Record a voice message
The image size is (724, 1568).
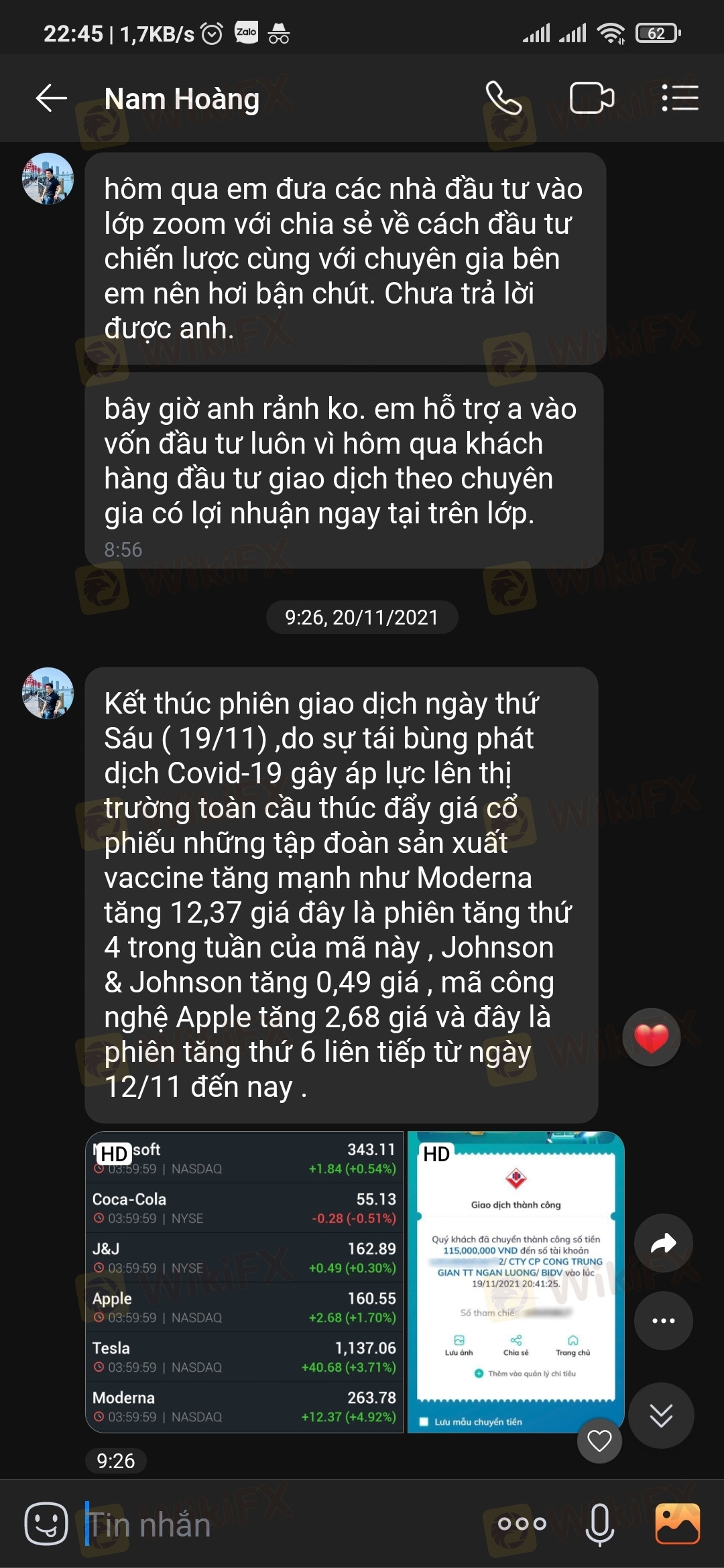click(x=599, y=1524)
